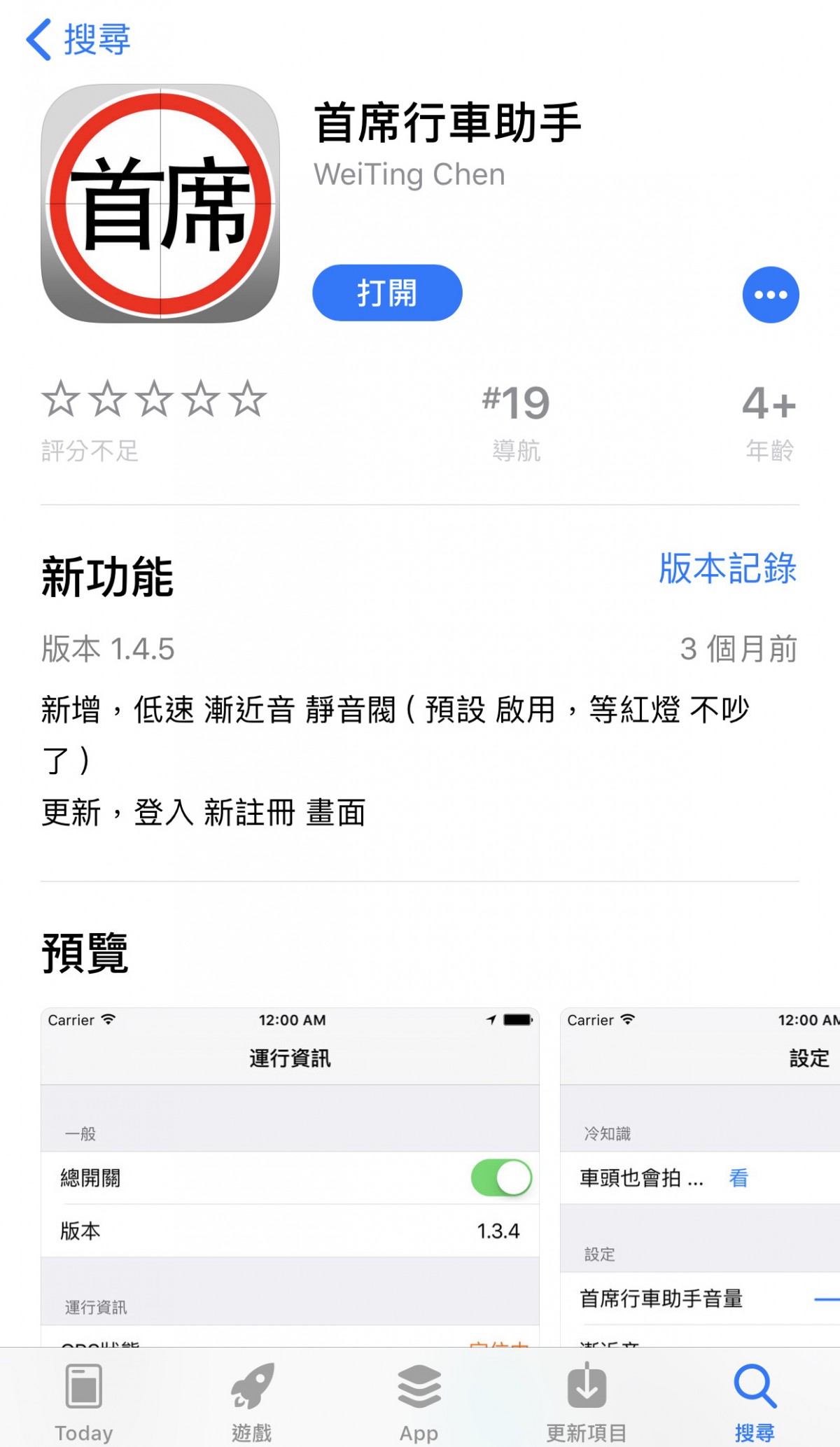Image resolution: width=840 pixels, height=1447 pixels.
Task: Go back to 搜尋 results
Action: click(x=78, y=39)
